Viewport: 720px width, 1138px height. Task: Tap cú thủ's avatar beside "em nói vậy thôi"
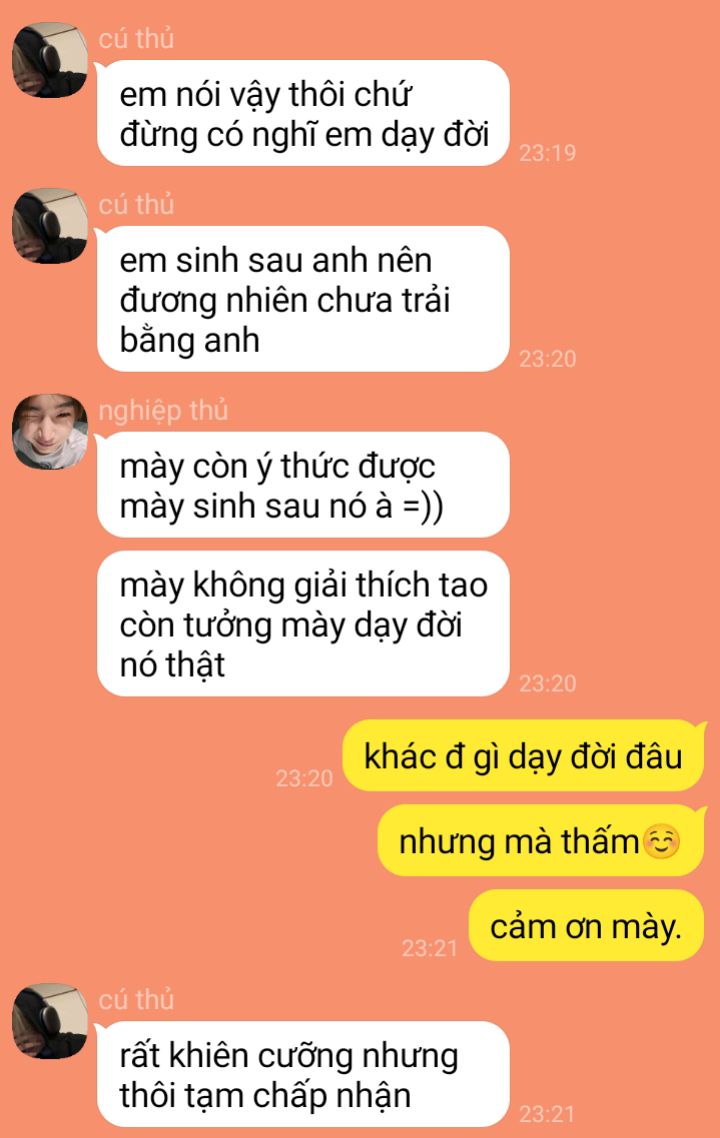pos(50,60)
